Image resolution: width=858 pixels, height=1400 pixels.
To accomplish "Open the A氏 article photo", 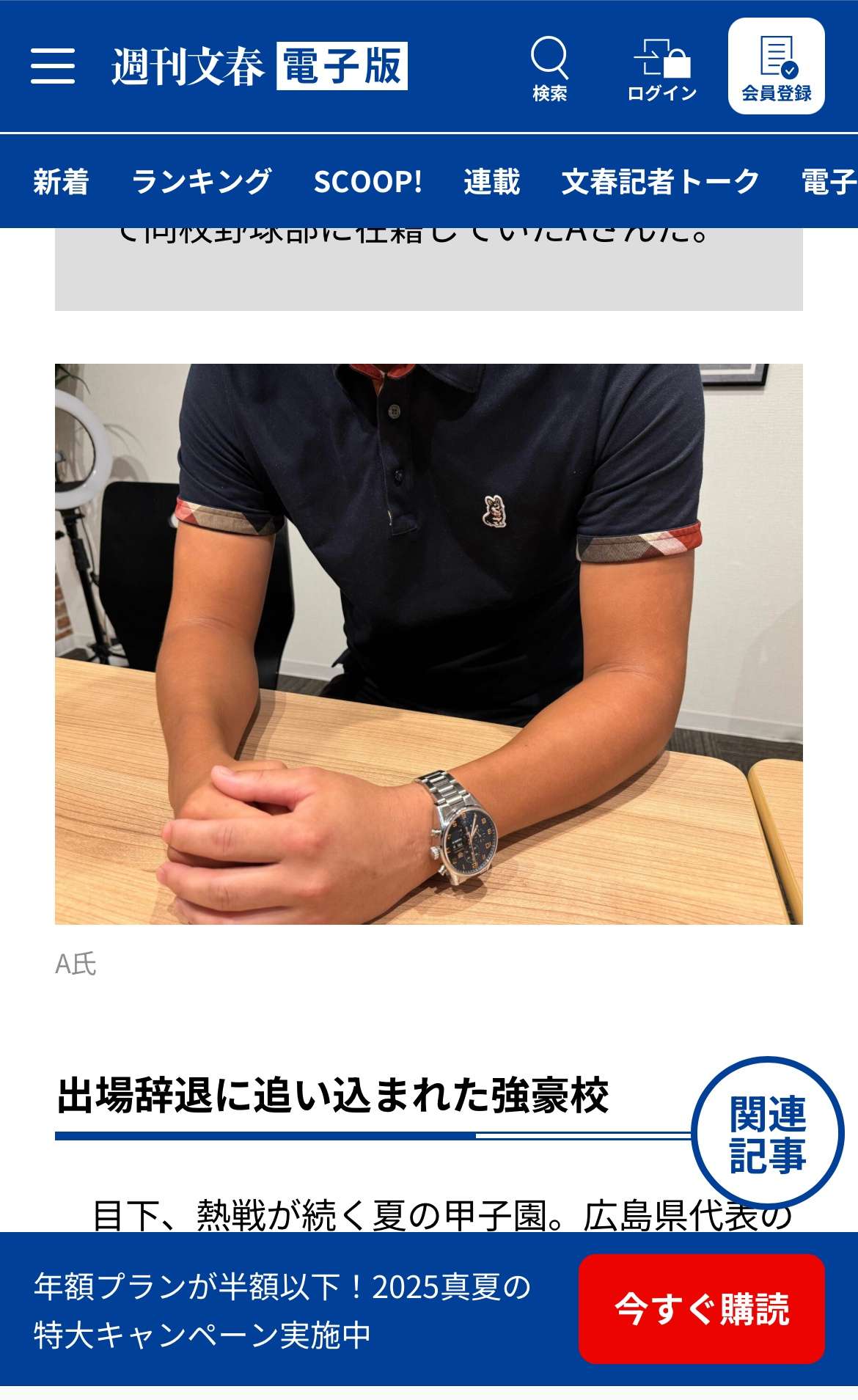I will 428,643.
